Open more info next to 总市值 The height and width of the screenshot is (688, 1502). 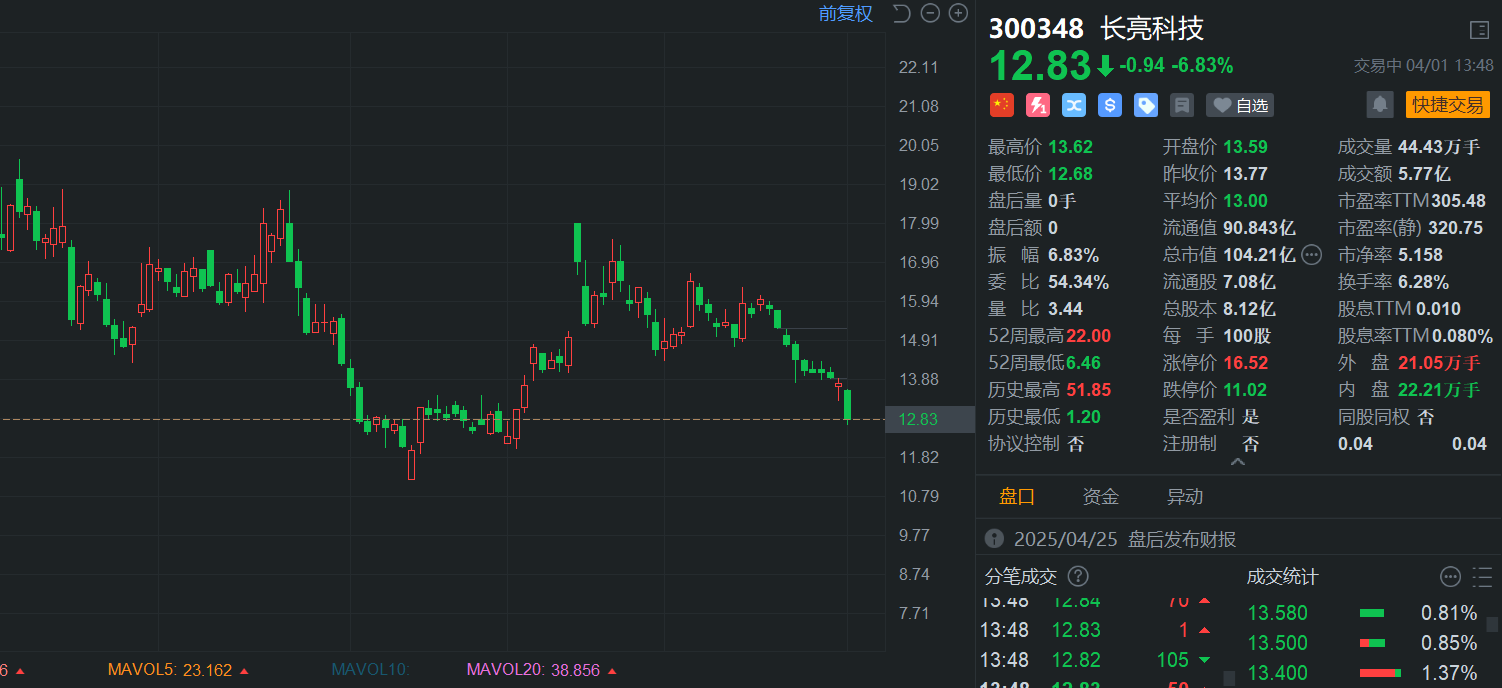[1311, 255]
